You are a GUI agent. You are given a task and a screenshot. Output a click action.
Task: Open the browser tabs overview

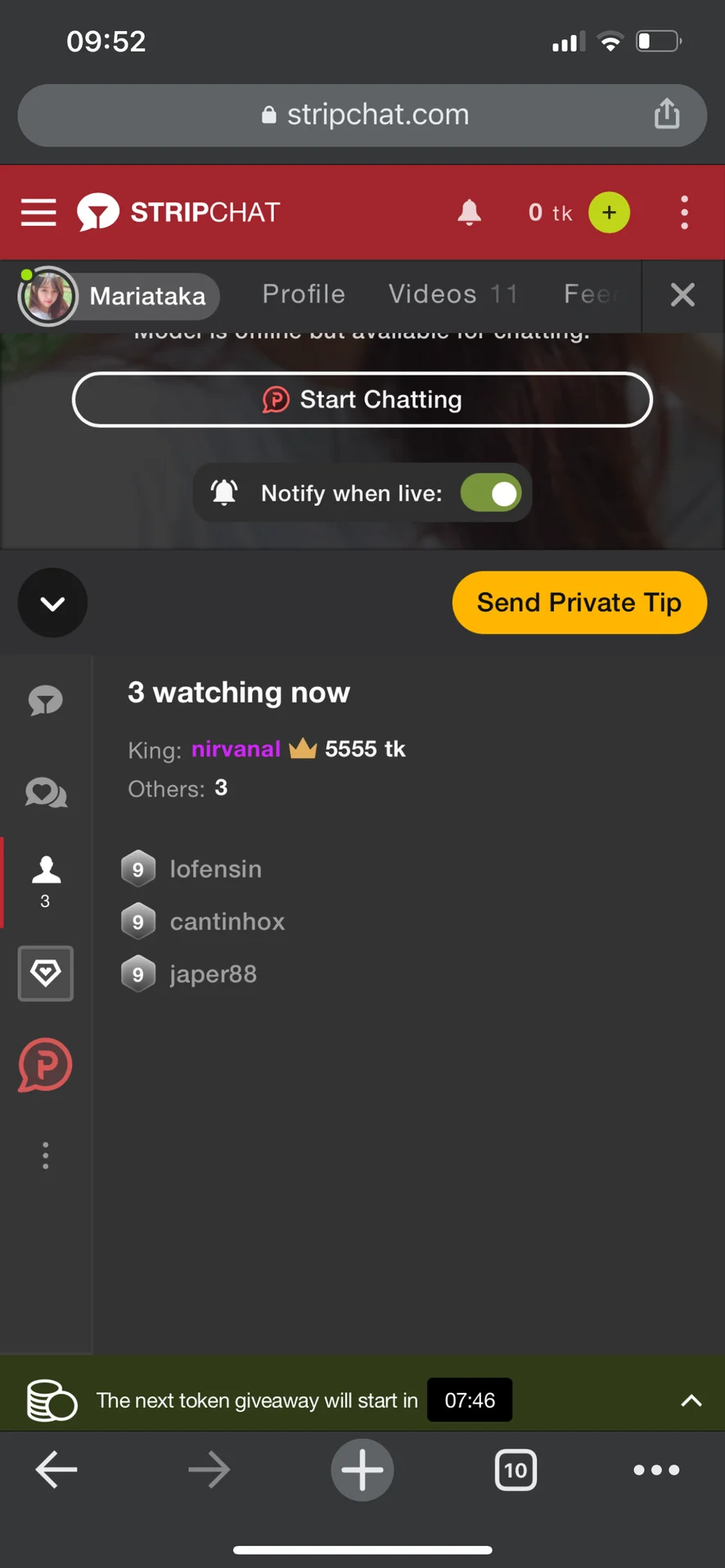[x=516, y=1470]
